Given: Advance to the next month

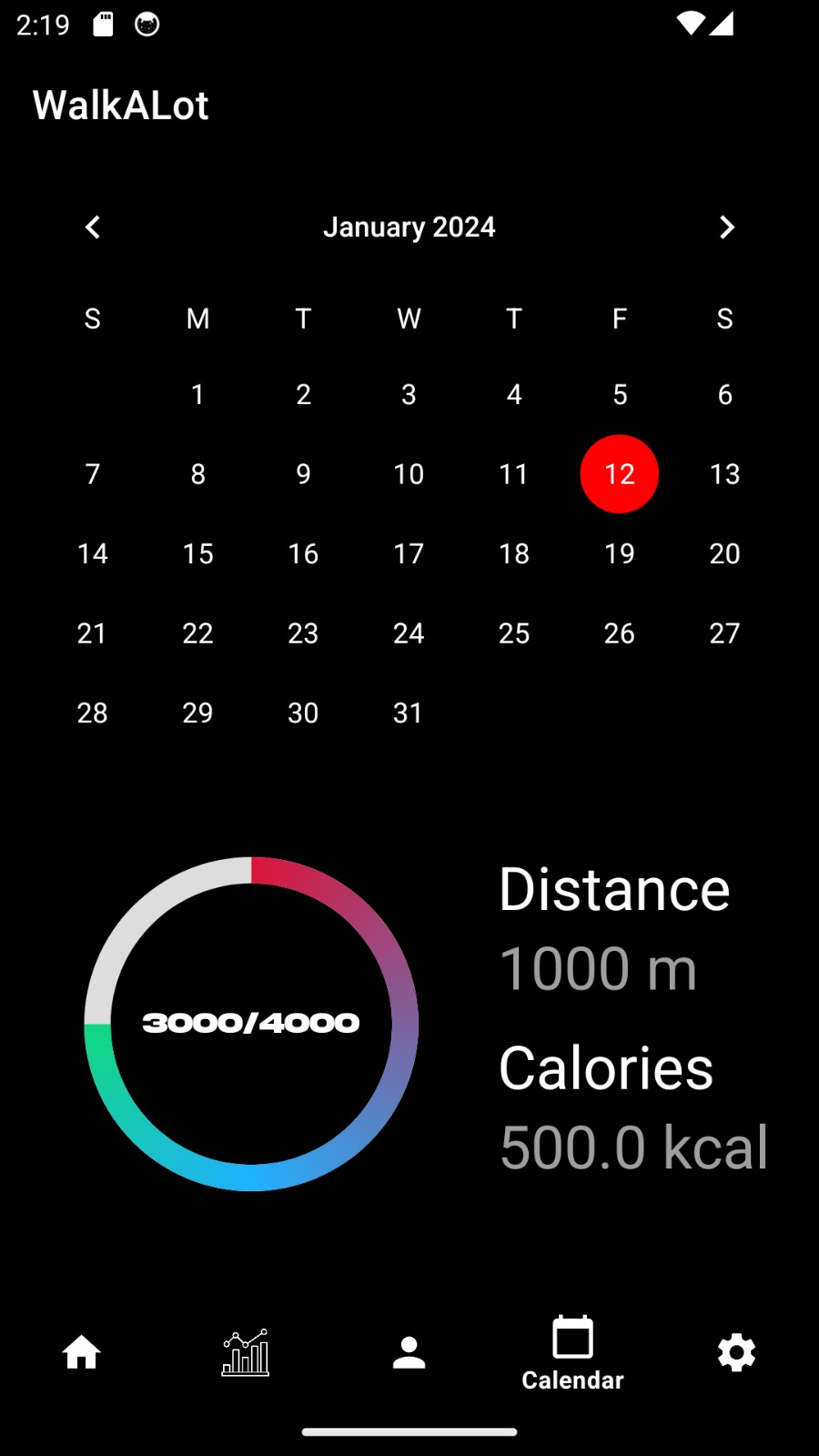Looking at the screenshot, I should tap(726, 227).
